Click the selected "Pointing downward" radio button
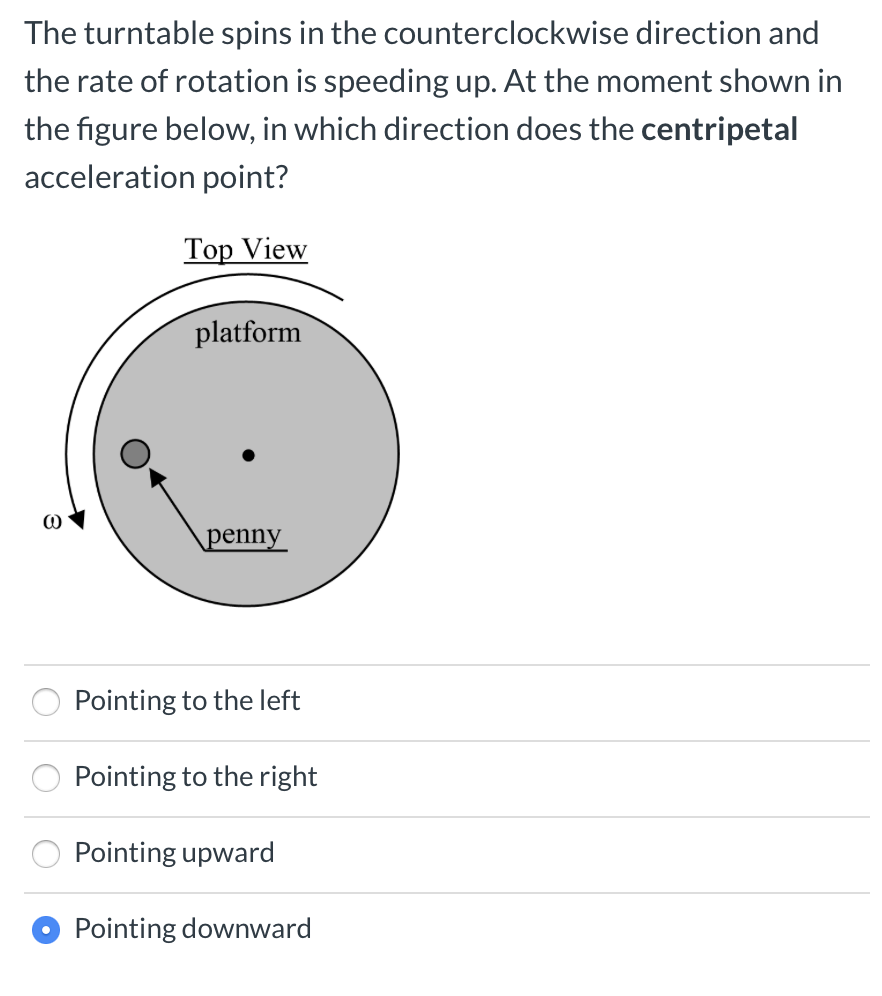Screen dimensions: 882x996 (45, 929)
